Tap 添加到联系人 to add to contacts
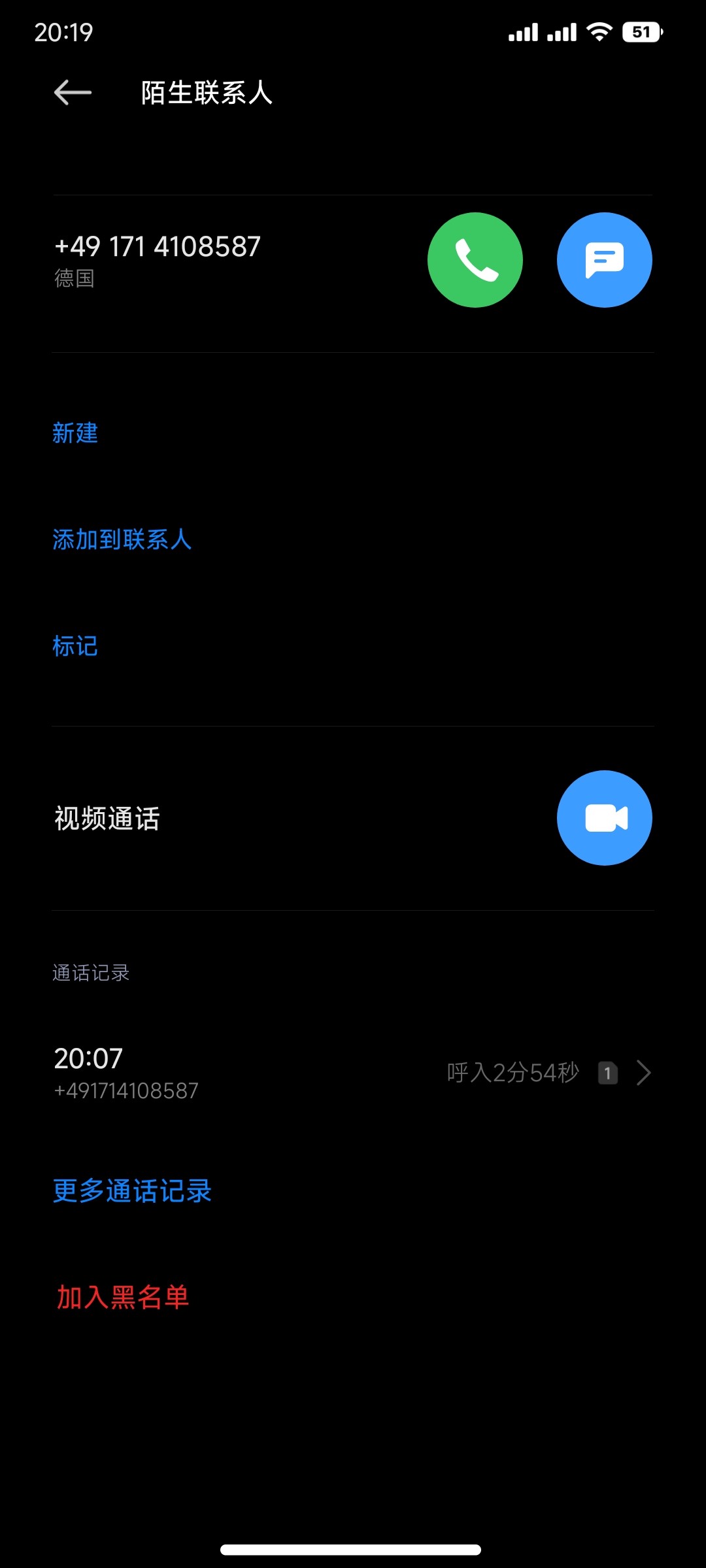 click(123, 540)
